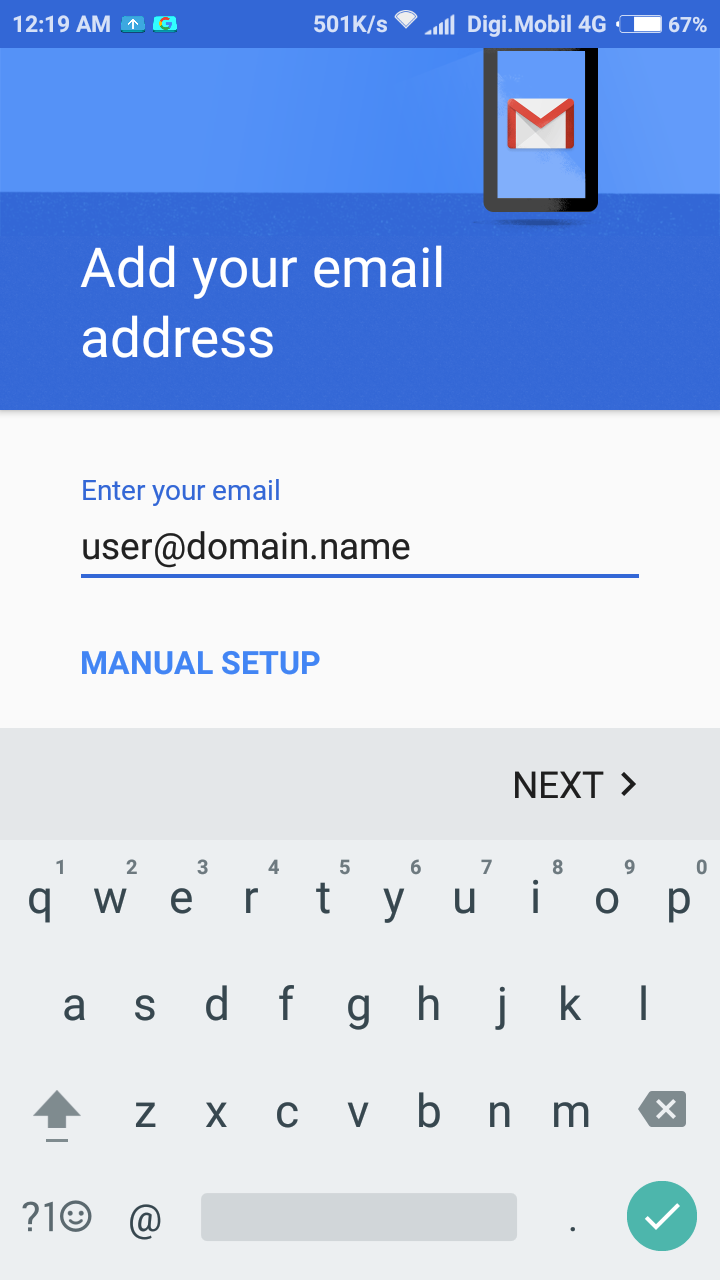Tap the Enter your email field
Screen dimensions: 720x1280
coord(359,547)
